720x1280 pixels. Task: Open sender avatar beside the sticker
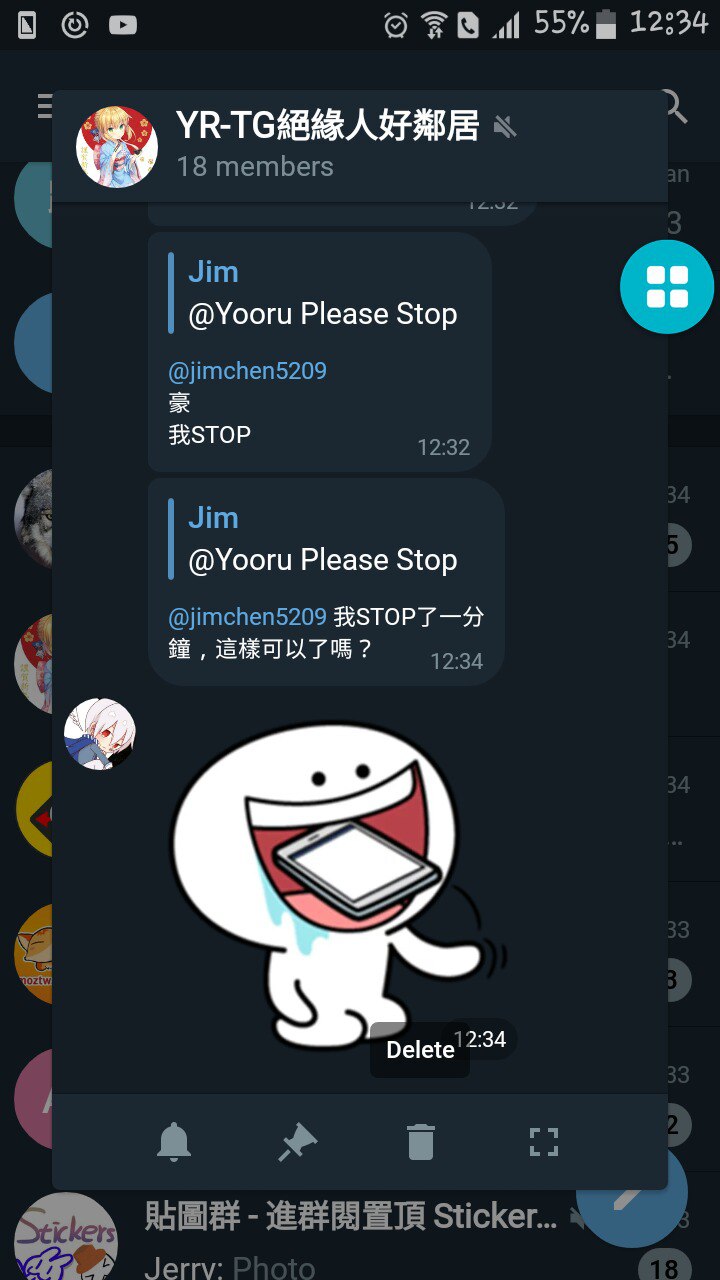click(x=99, y=734)
